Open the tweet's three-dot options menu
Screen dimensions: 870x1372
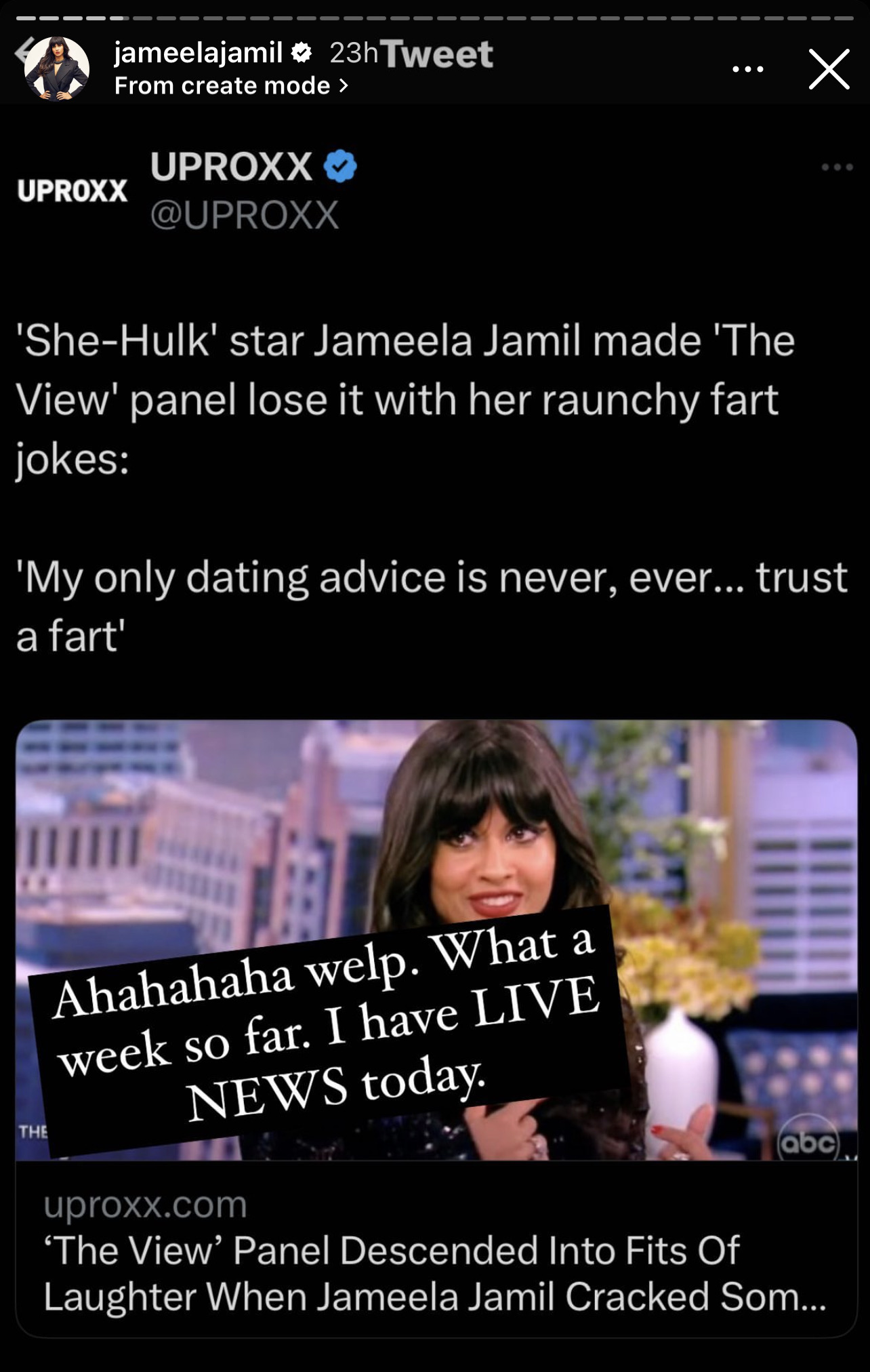click(x=837, y=168)
